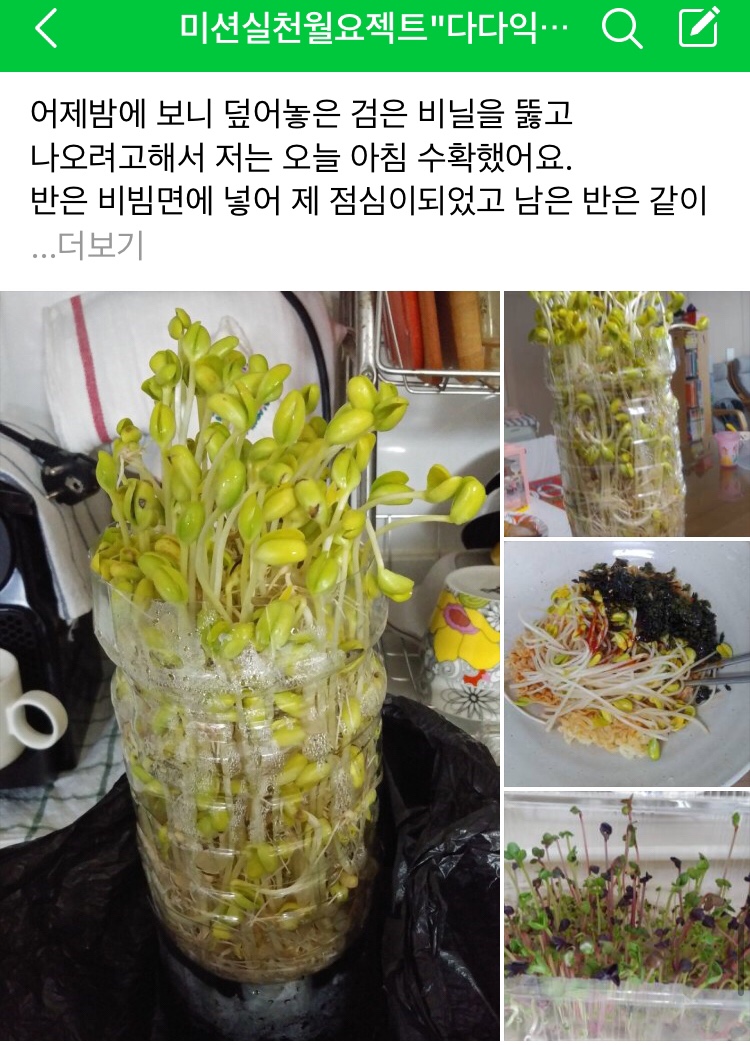The image size is (750, 1045).
Task: Open the sprout bottle on table photo
Action: tap(626, 414)
